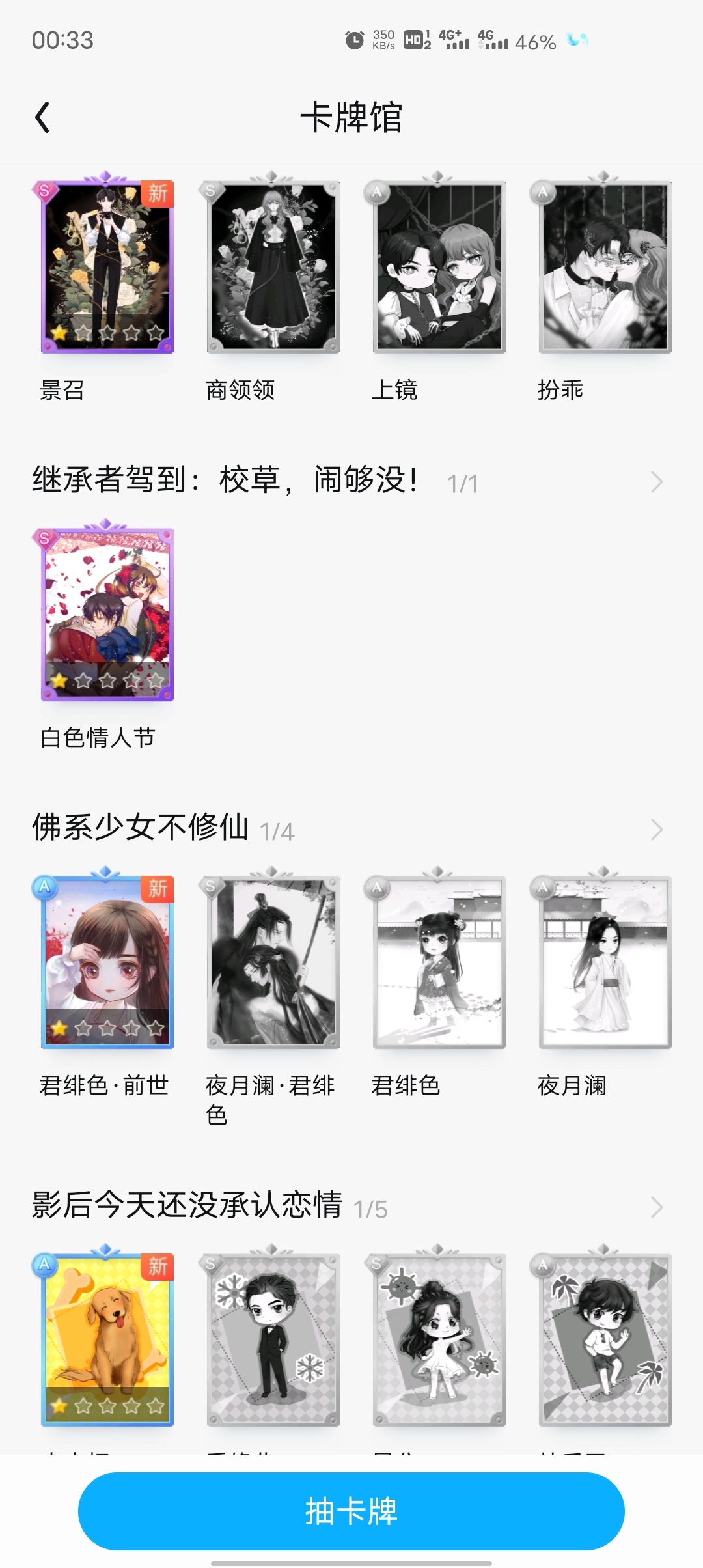Image resolution: width=703 pixels, height=1568 pixels.
Task: Go back from 卡牌馆
Action: click(43, 118)
